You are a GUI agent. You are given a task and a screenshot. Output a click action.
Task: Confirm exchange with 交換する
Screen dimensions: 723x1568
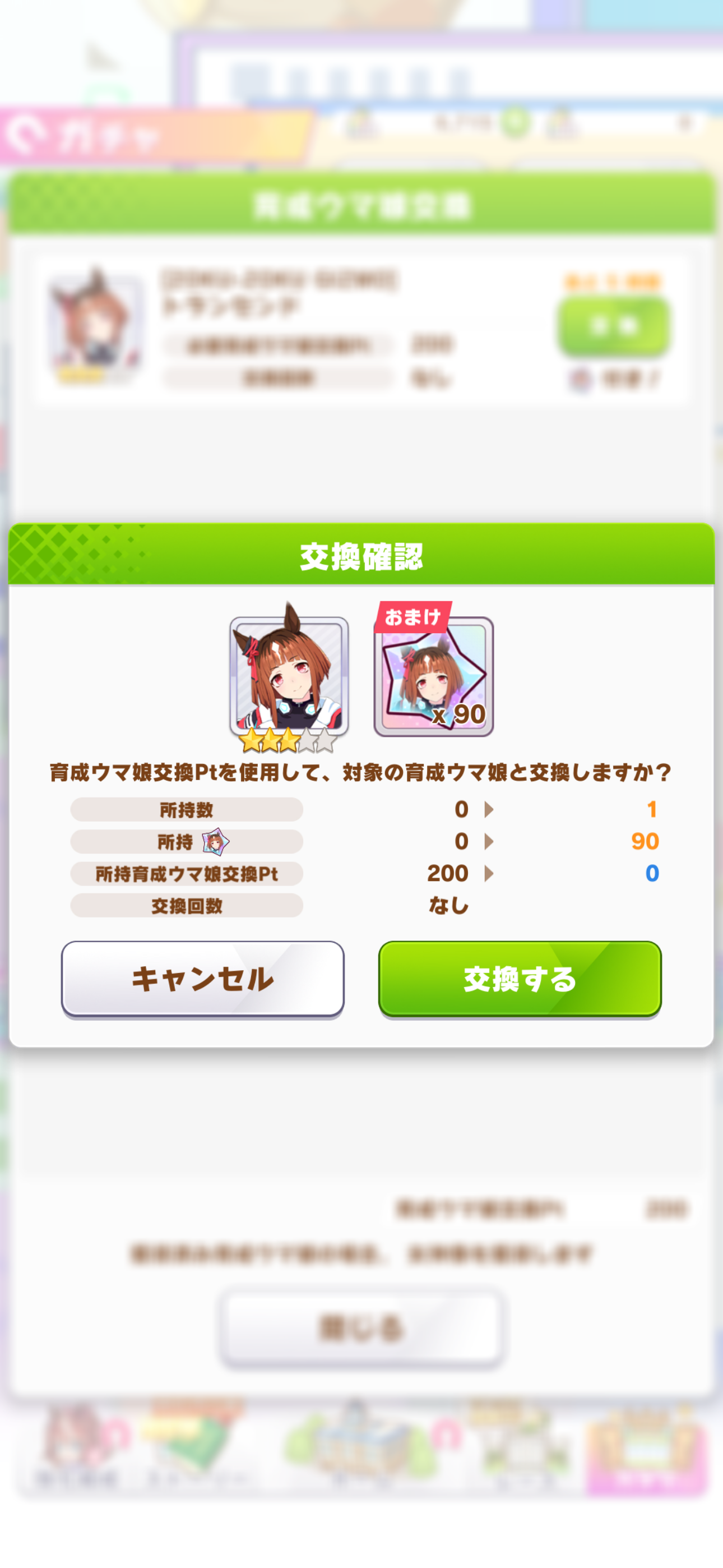(519, 978)
